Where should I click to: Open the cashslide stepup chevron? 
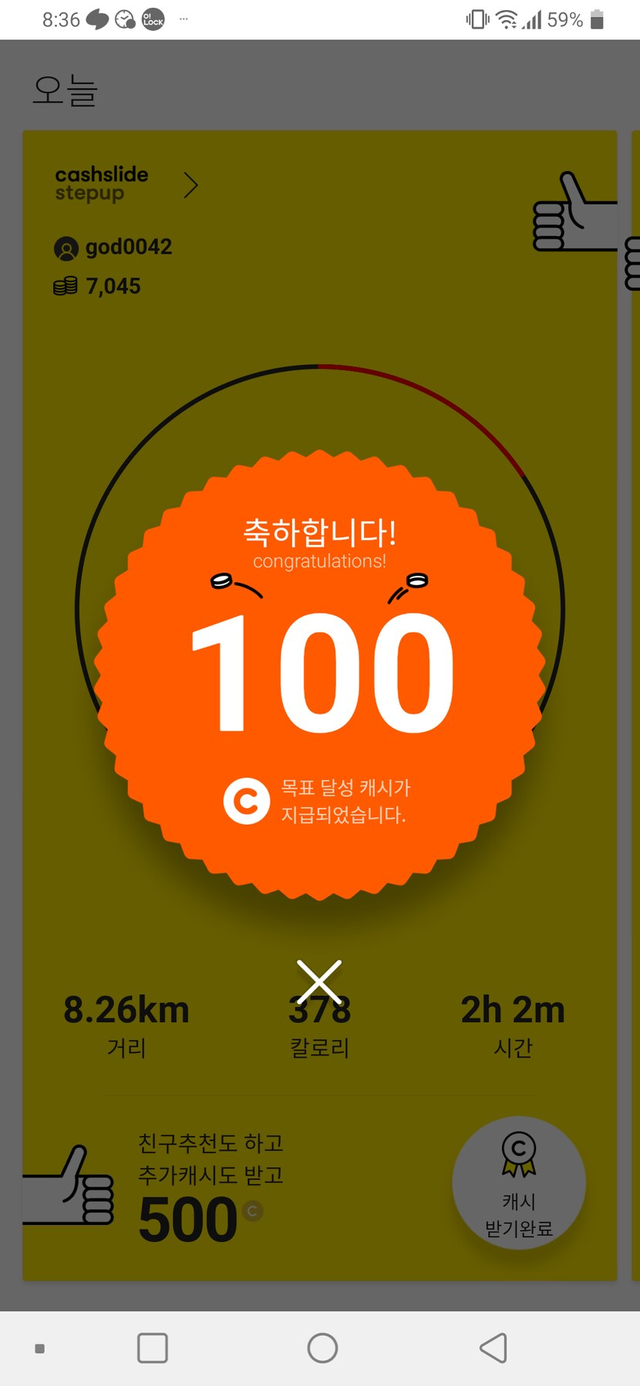pos(191,185)
